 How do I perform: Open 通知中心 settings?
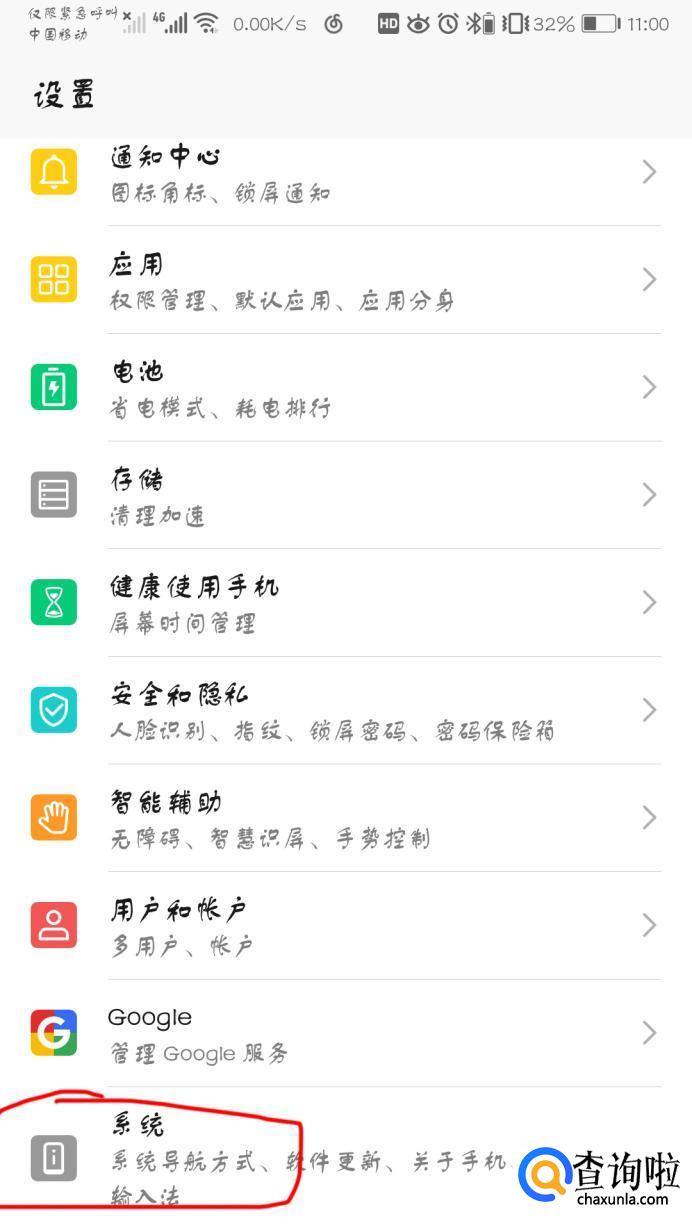pos(345,173)
